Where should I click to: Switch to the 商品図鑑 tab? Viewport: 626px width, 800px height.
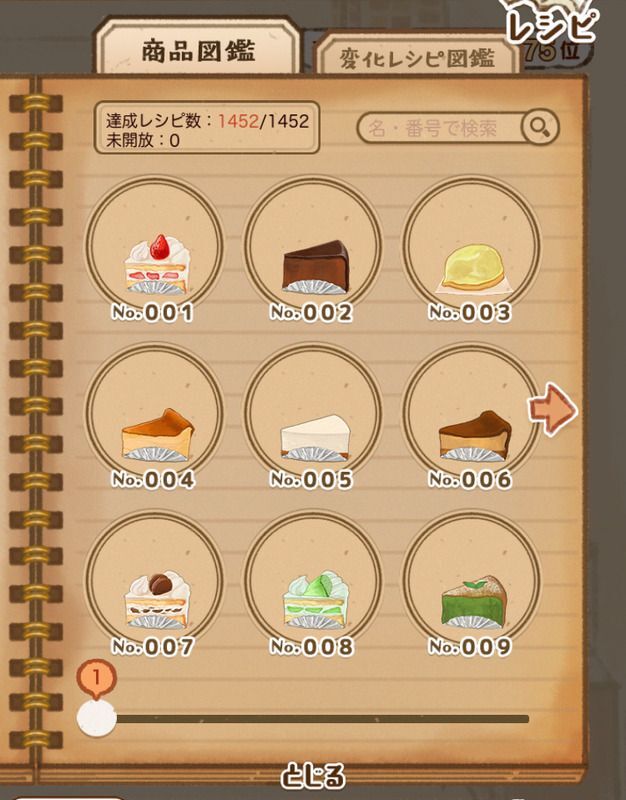coord(197,52)
